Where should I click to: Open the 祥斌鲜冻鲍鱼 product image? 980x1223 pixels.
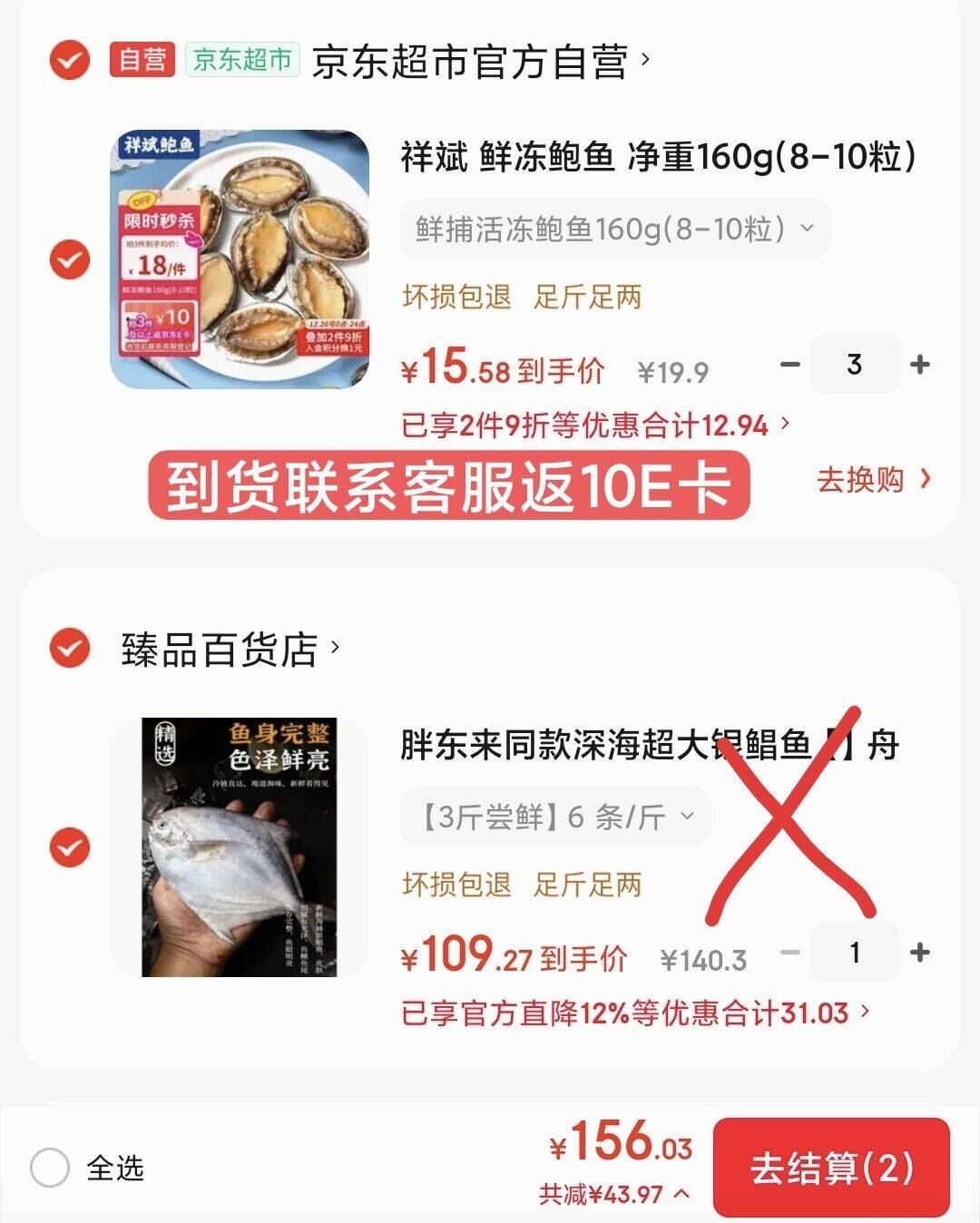240,259
